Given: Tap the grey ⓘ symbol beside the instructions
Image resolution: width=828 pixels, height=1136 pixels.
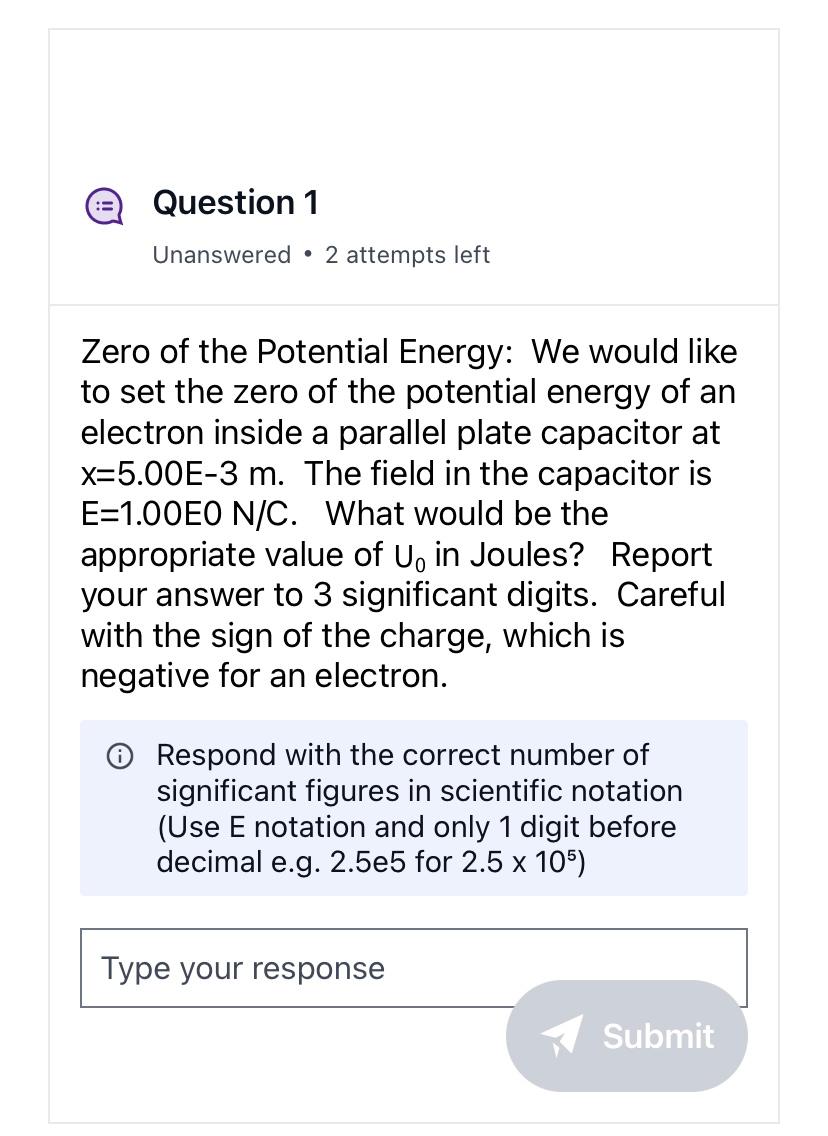Looking at the screenshot, I should [x=120, y=756].
